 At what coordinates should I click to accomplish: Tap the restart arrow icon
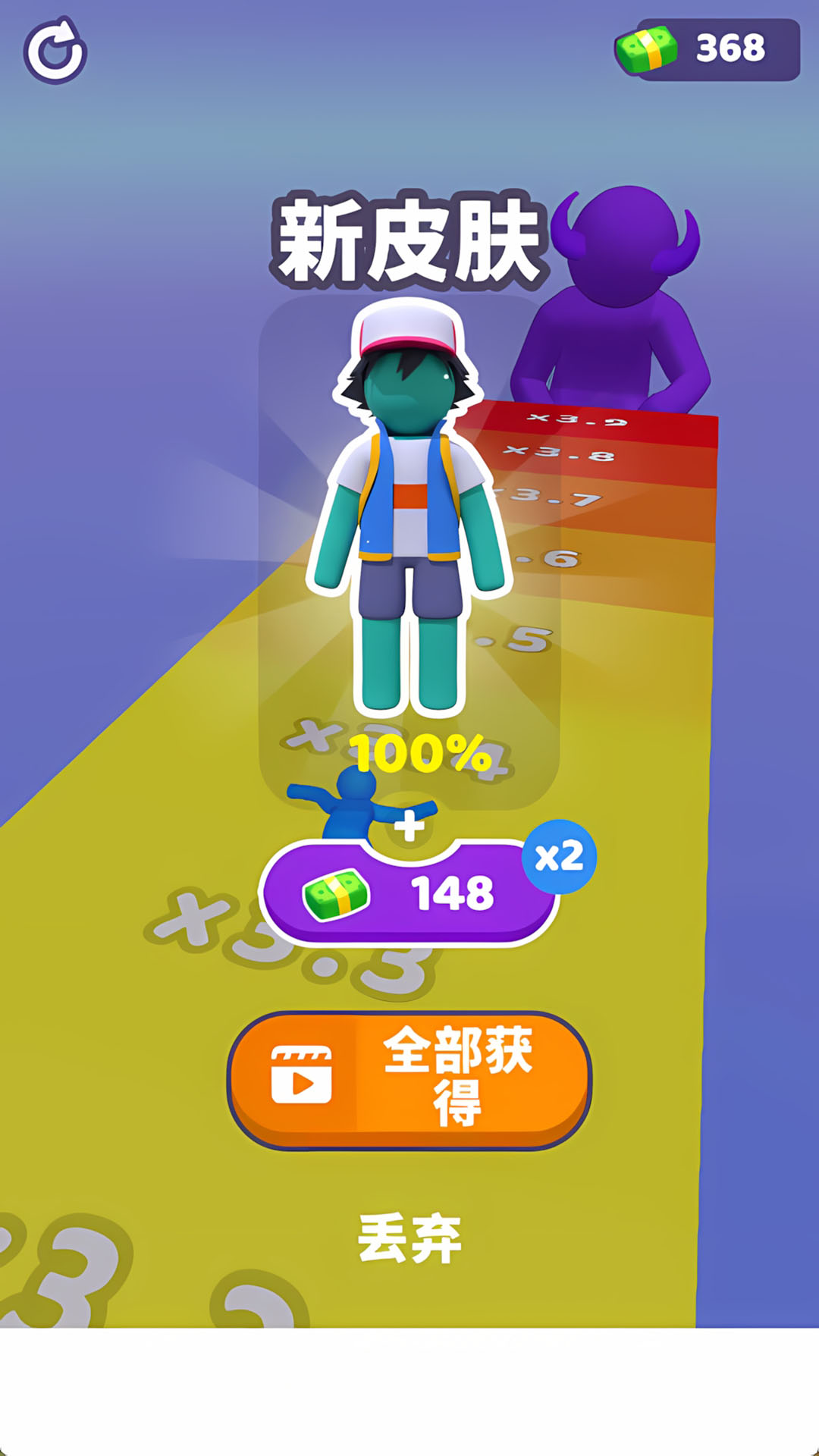click(55, 51)
